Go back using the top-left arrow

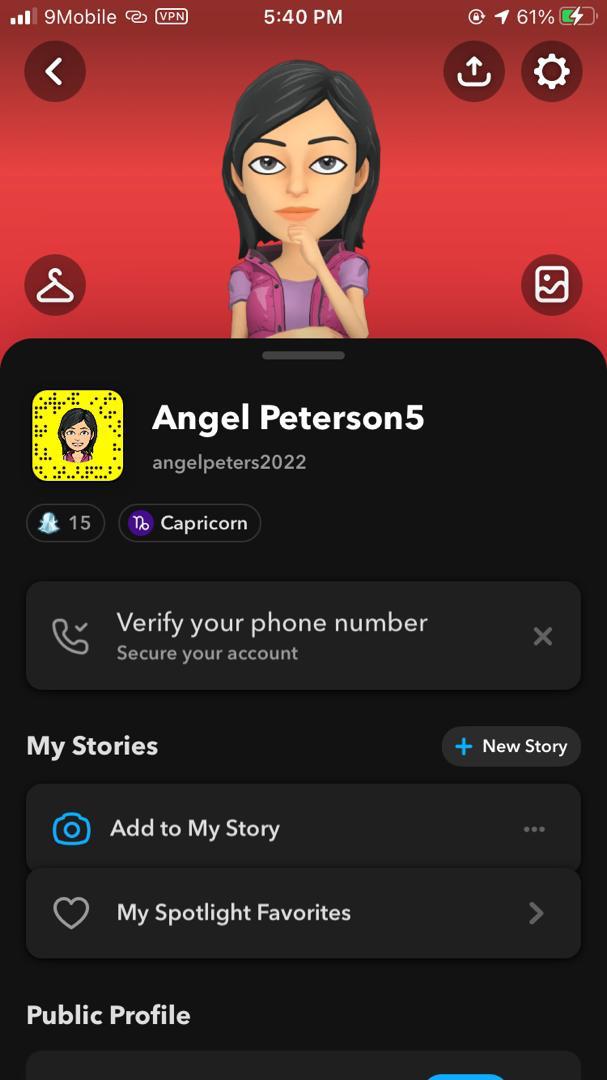55,71
